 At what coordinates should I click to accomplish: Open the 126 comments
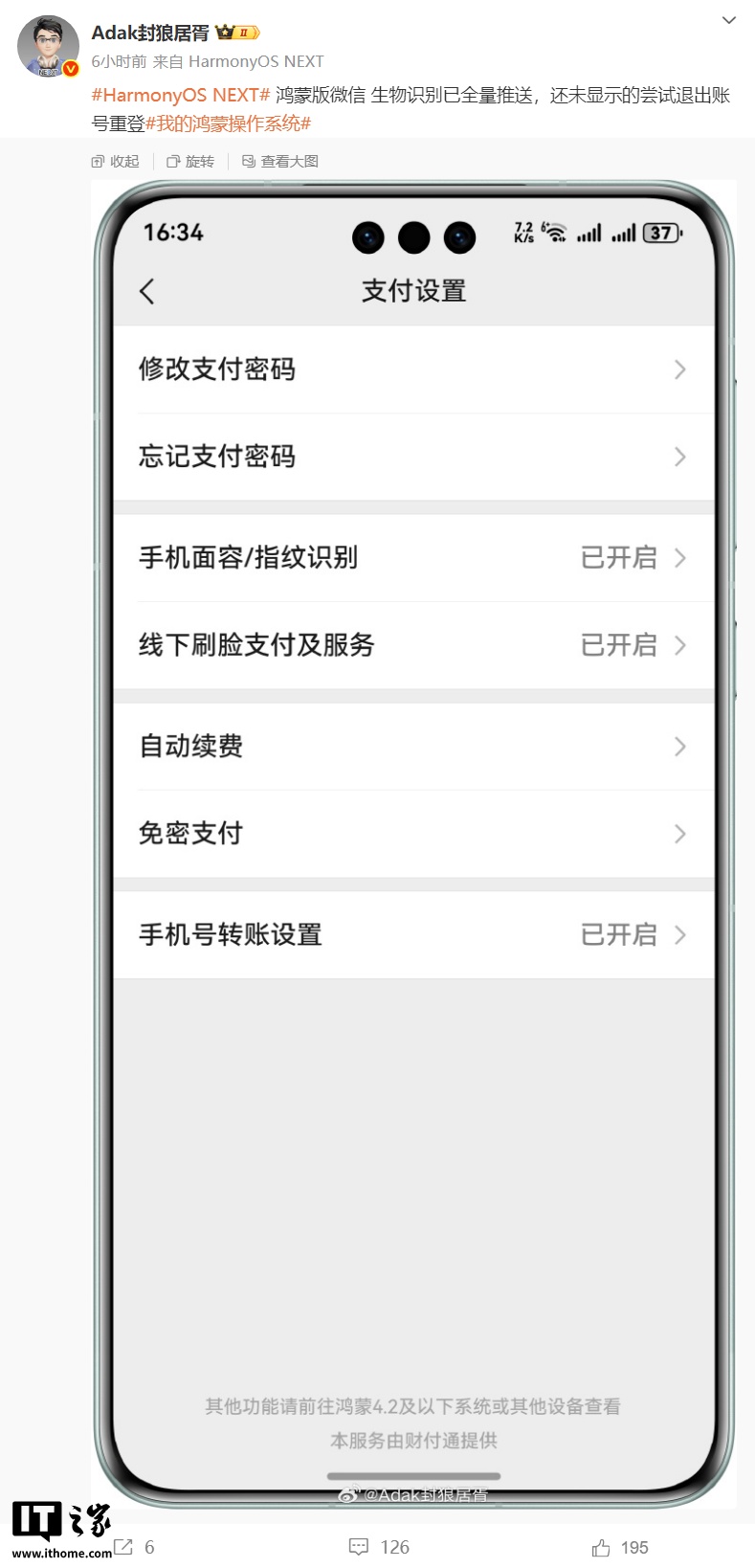coord(379,1547)
